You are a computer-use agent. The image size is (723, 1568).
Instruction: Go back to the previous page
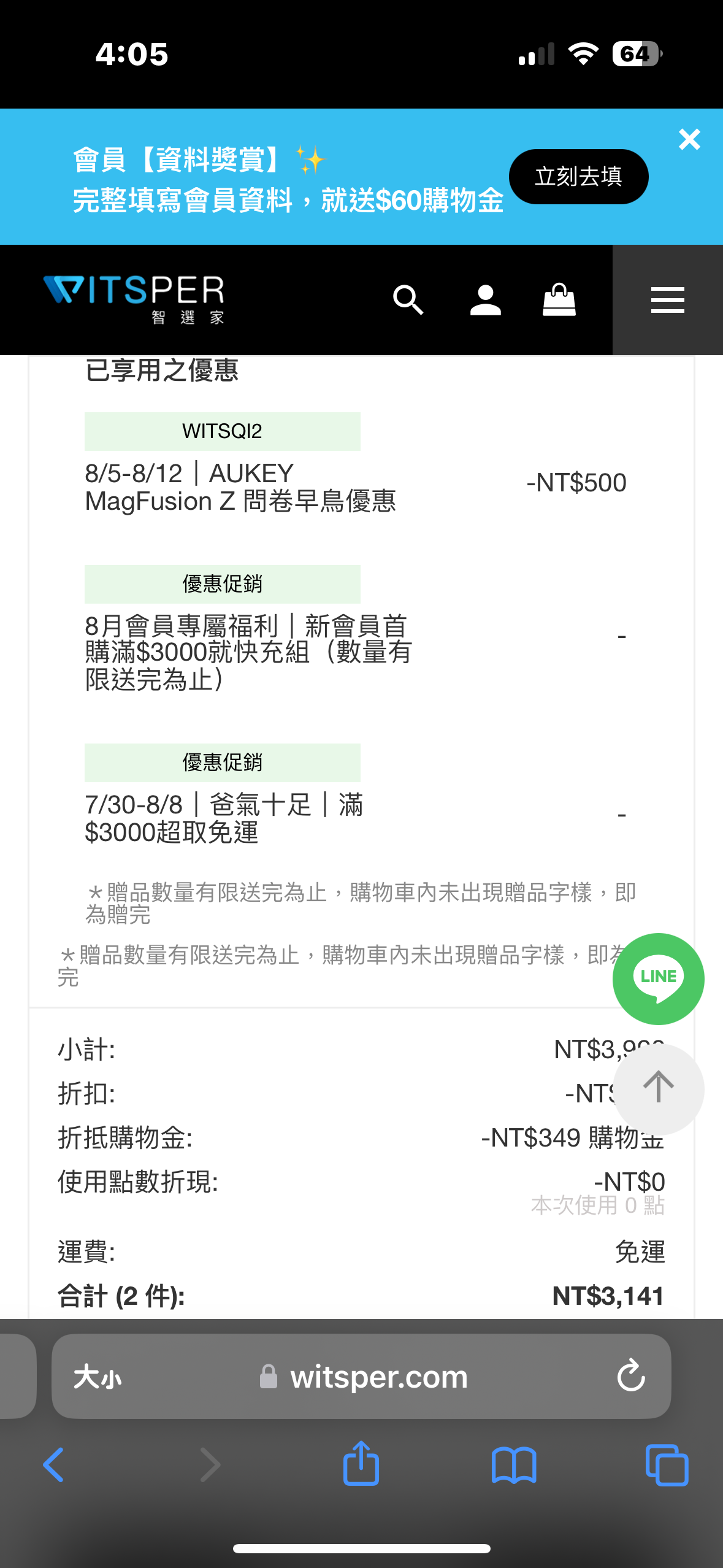coord(54,1465)
